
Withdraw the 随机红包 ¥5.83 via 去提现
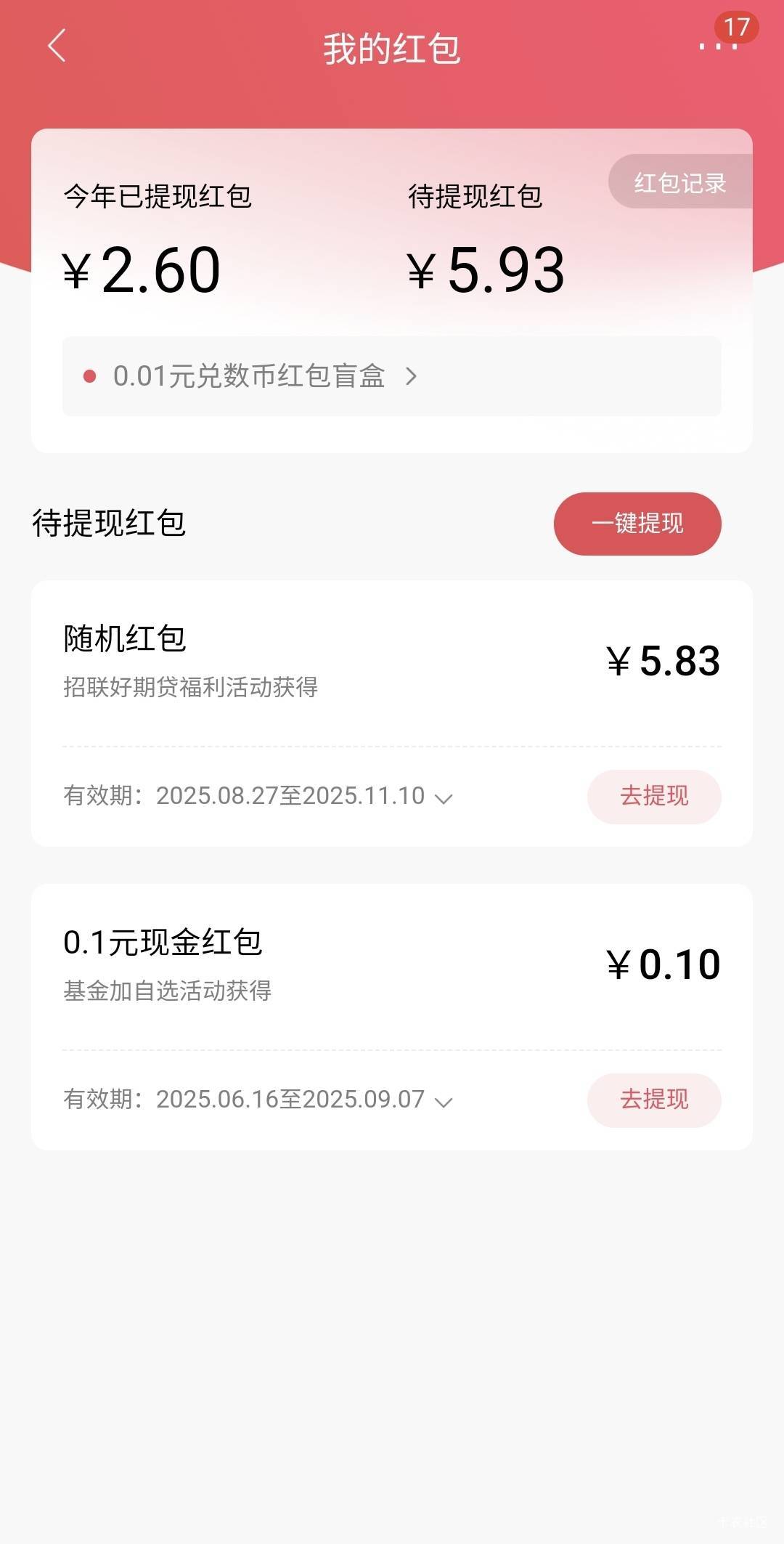[654, 797]
